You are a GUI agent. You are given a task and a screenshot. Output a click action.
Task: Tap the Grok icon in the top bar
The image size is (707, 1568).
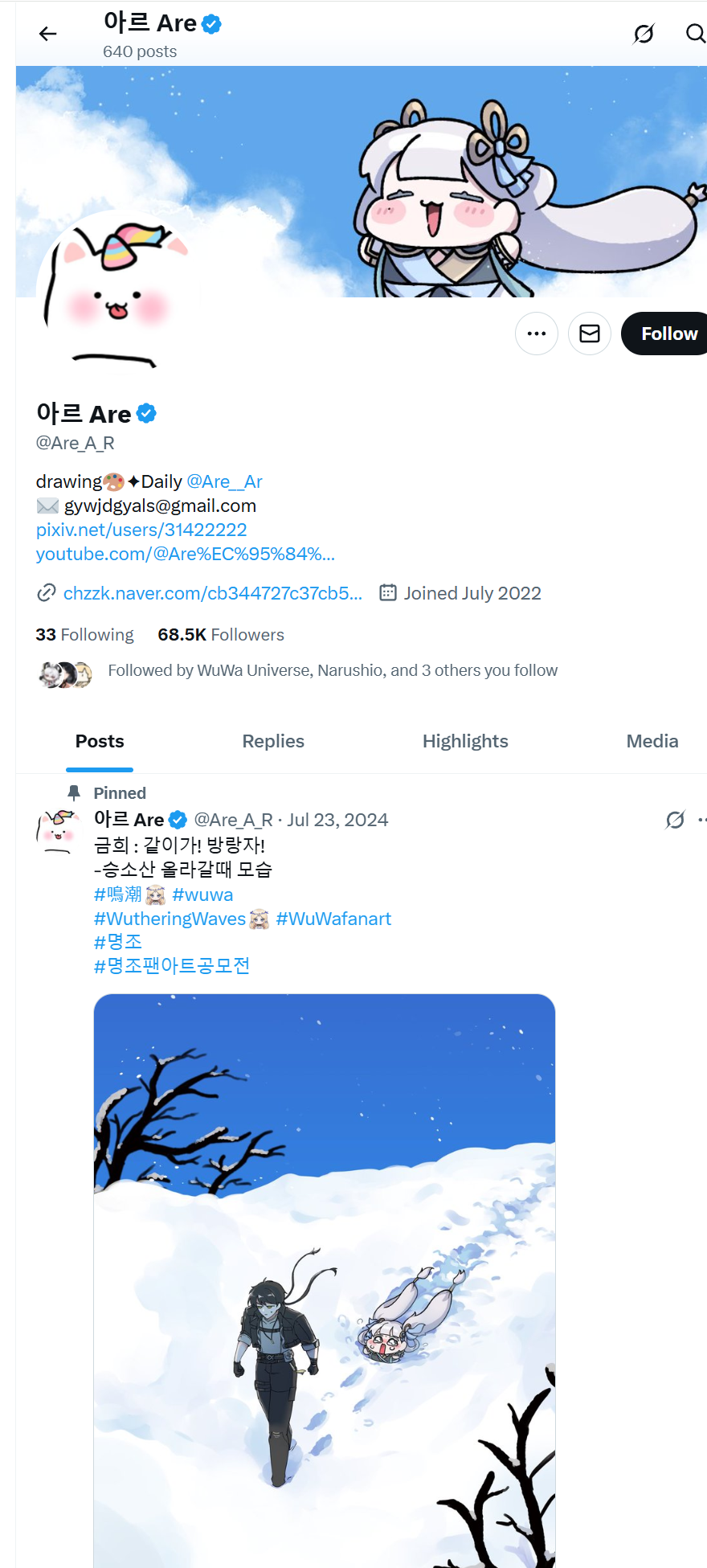pyautogui.click(x=644, y=34)
